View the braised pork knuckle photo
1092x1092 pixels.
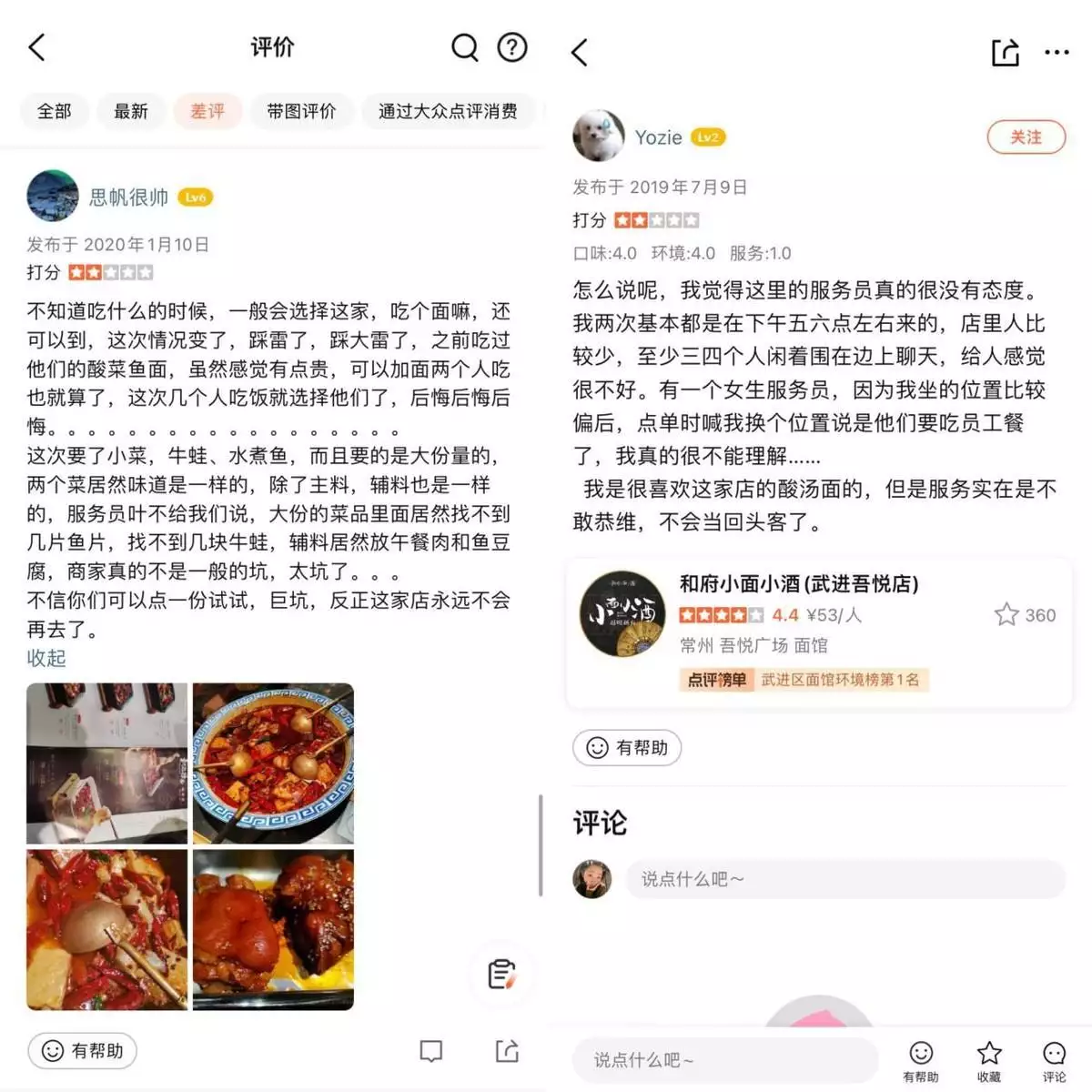[273, 929]
